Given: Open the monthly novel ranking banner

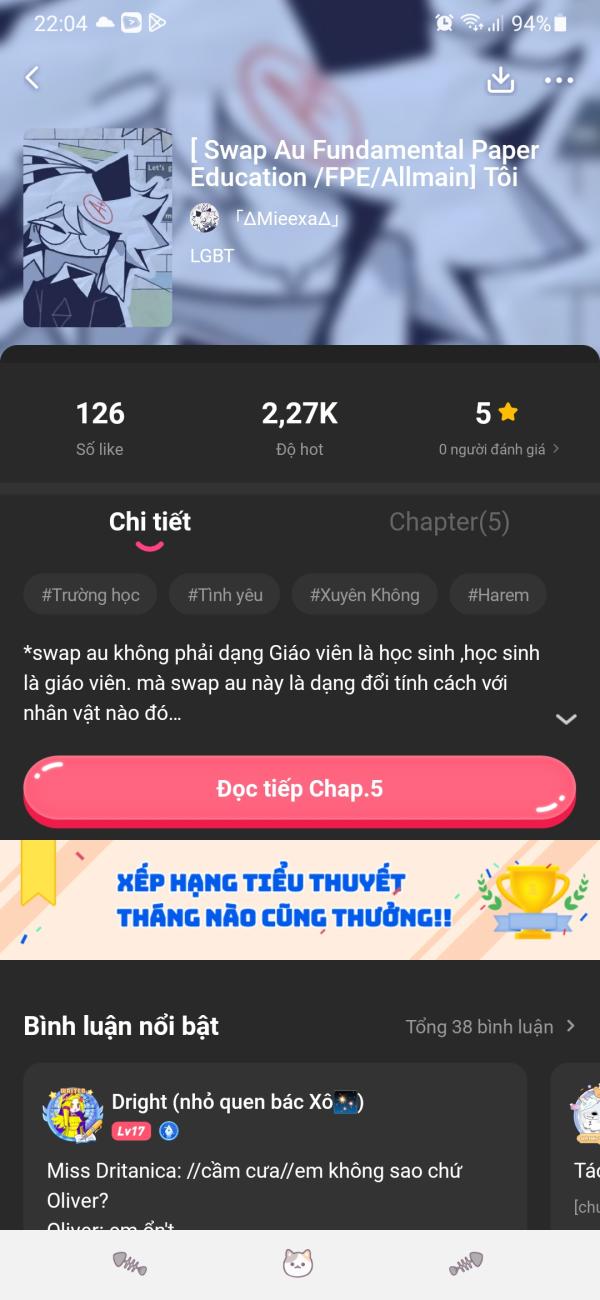Looking at the screenshot, I should tap(299, 899).
